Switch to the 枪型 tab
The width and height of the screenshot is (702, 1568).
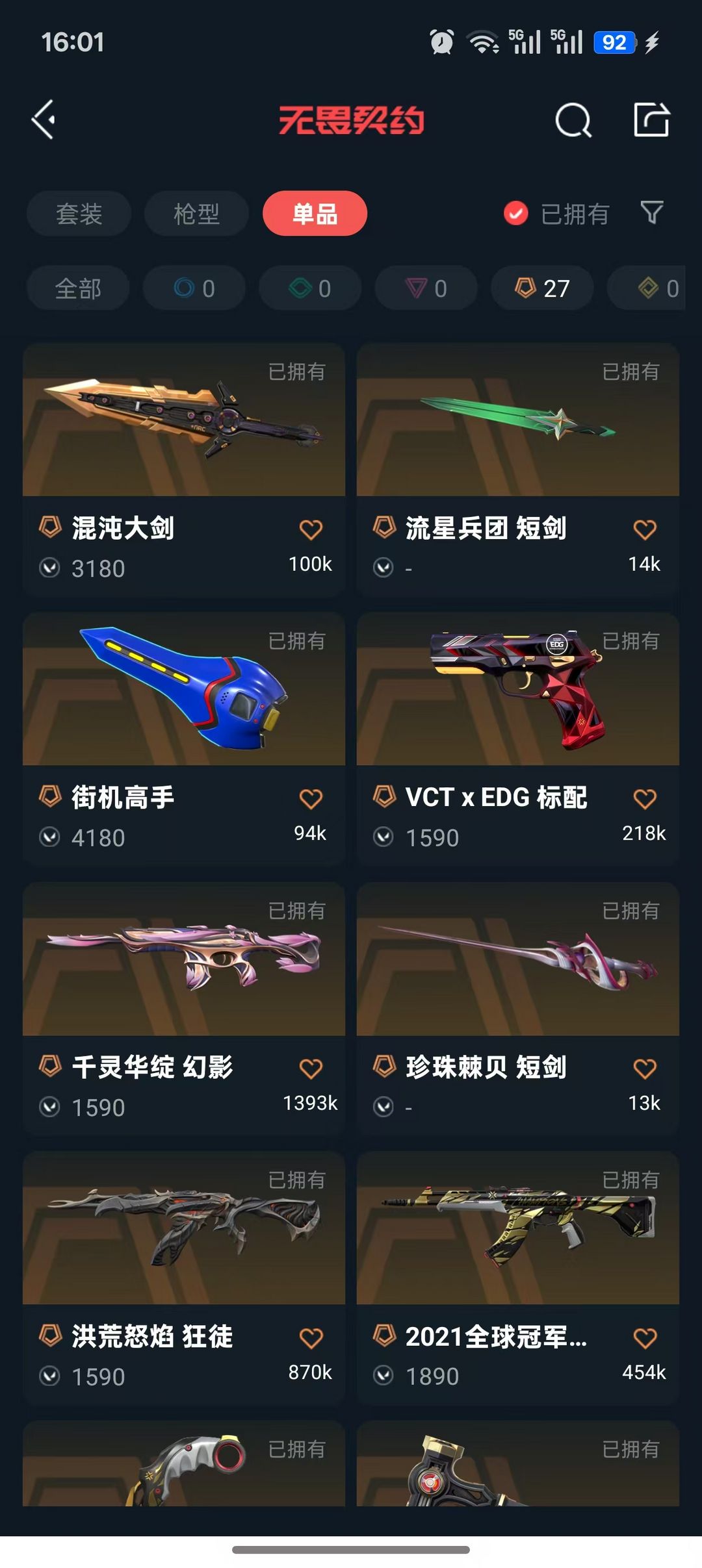[196, 214]
